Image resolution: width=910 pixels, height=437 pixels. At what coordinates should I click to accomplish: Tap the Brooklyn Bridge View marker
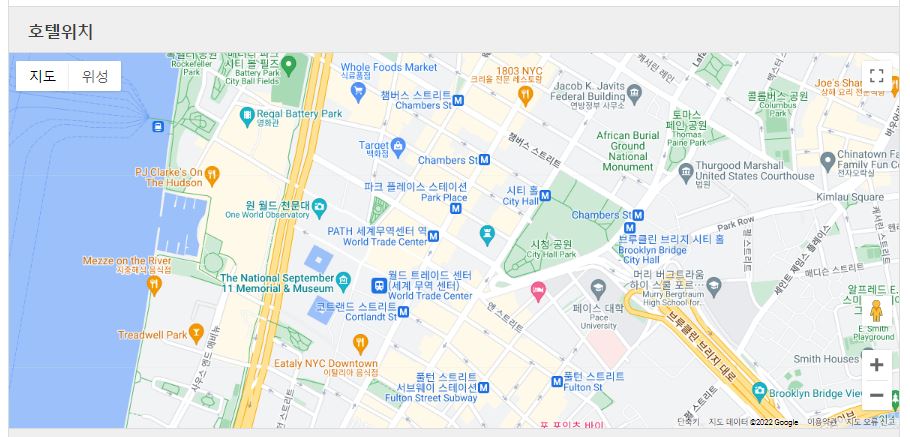pyautogui.click(x=760, y=391)
